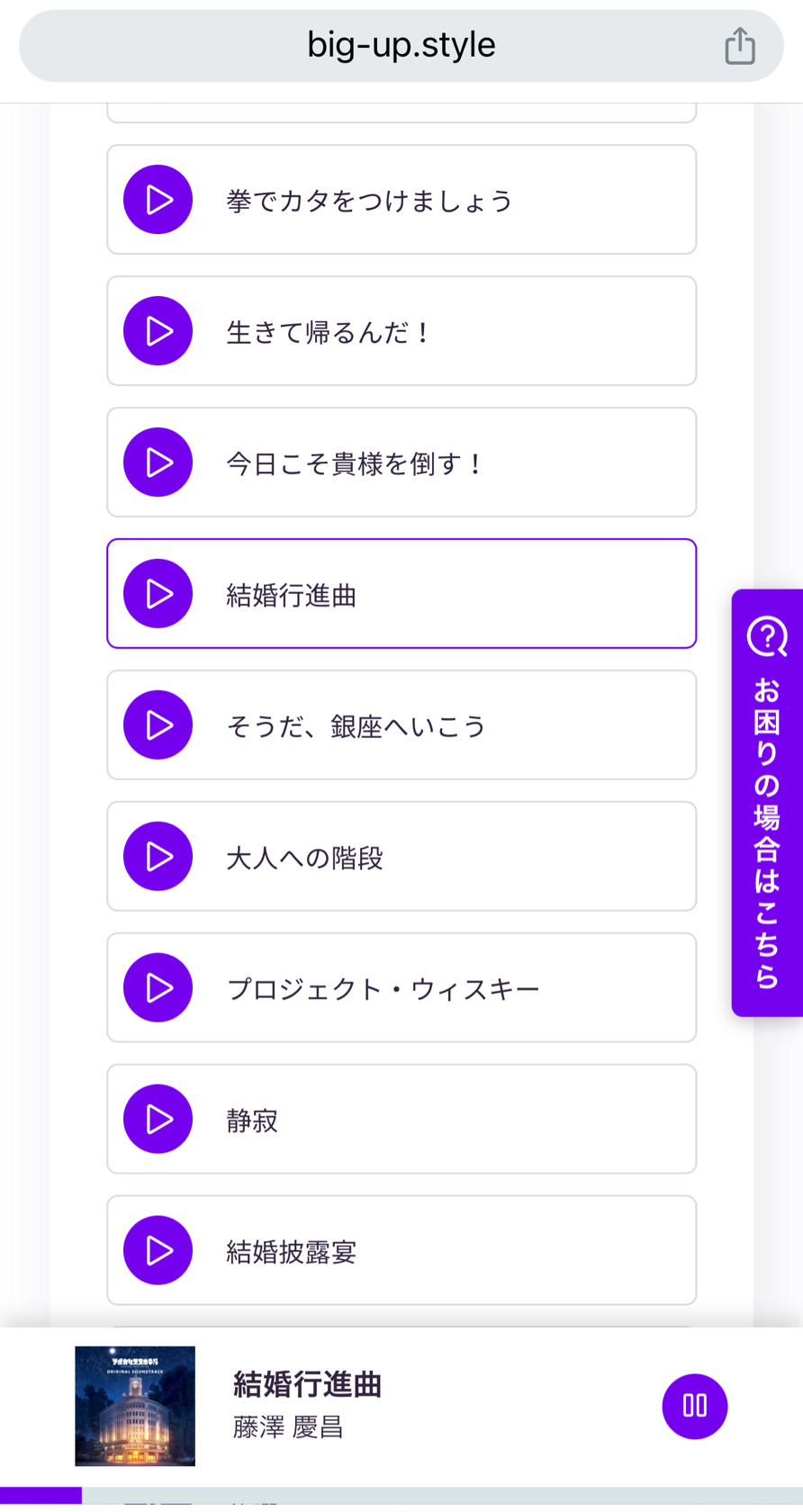Play the track 拳でカタをつけましょう
Screen dimensions: 803x1512
click(158, 200)
